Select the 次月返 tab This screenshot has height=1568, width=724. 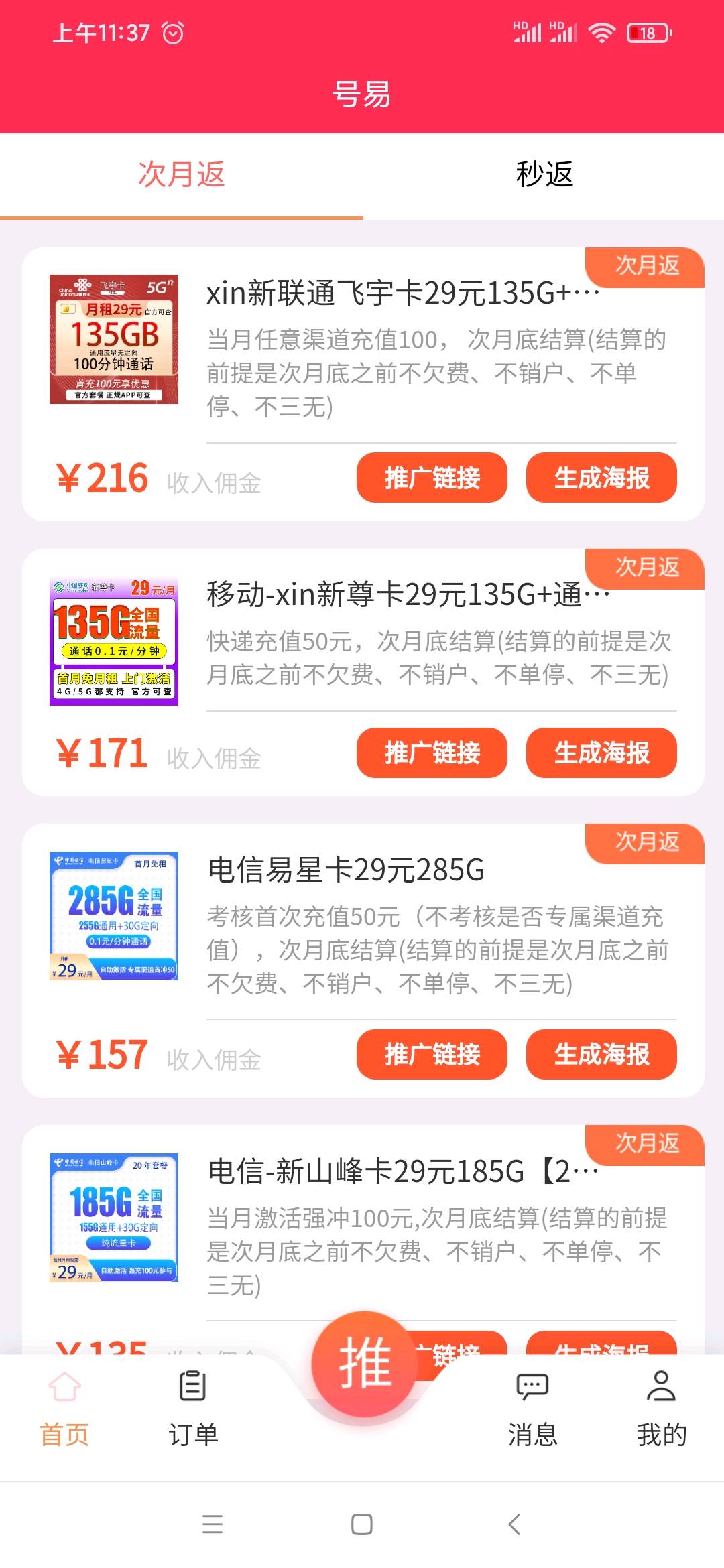click(x=181, y=175)
